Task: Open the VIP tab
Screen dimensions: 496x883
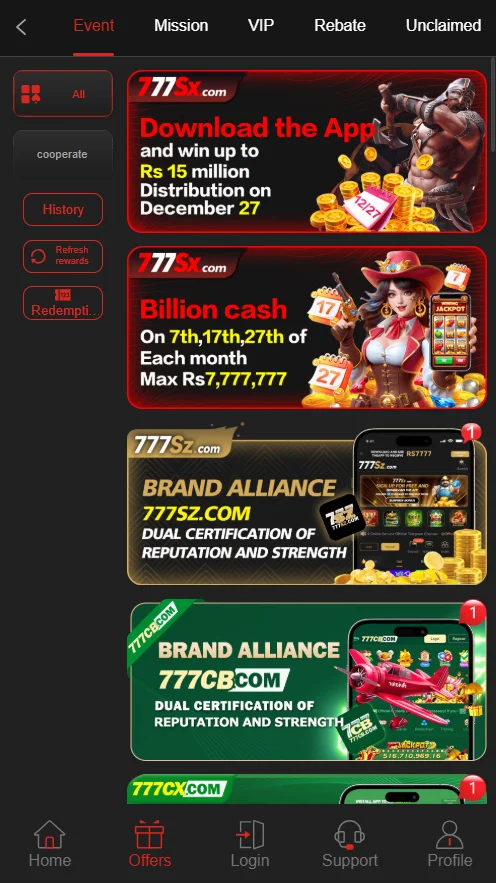Action: [261, 25]
